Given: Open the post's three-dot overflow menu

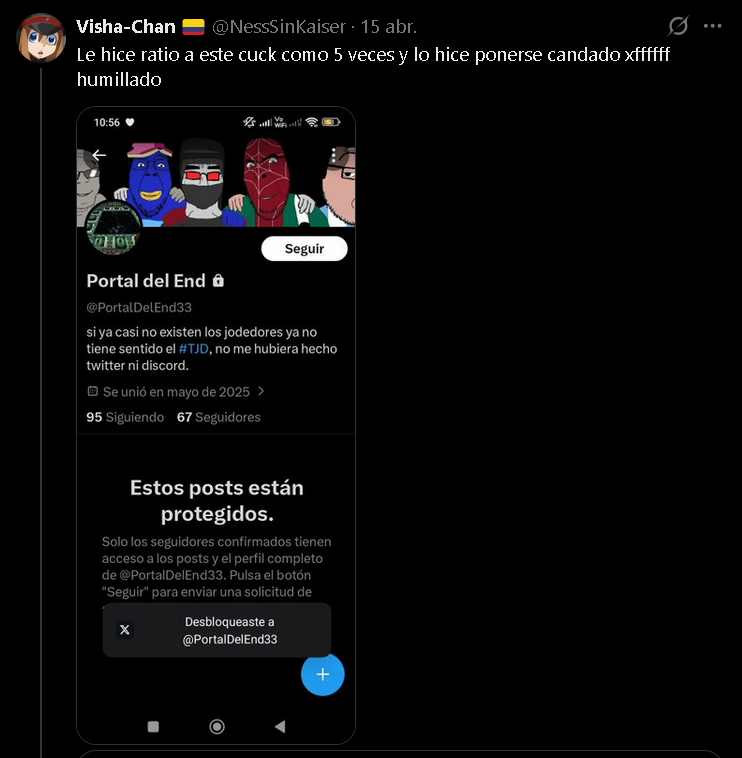Looking at the screenshot, I should [x=713, y=26].
